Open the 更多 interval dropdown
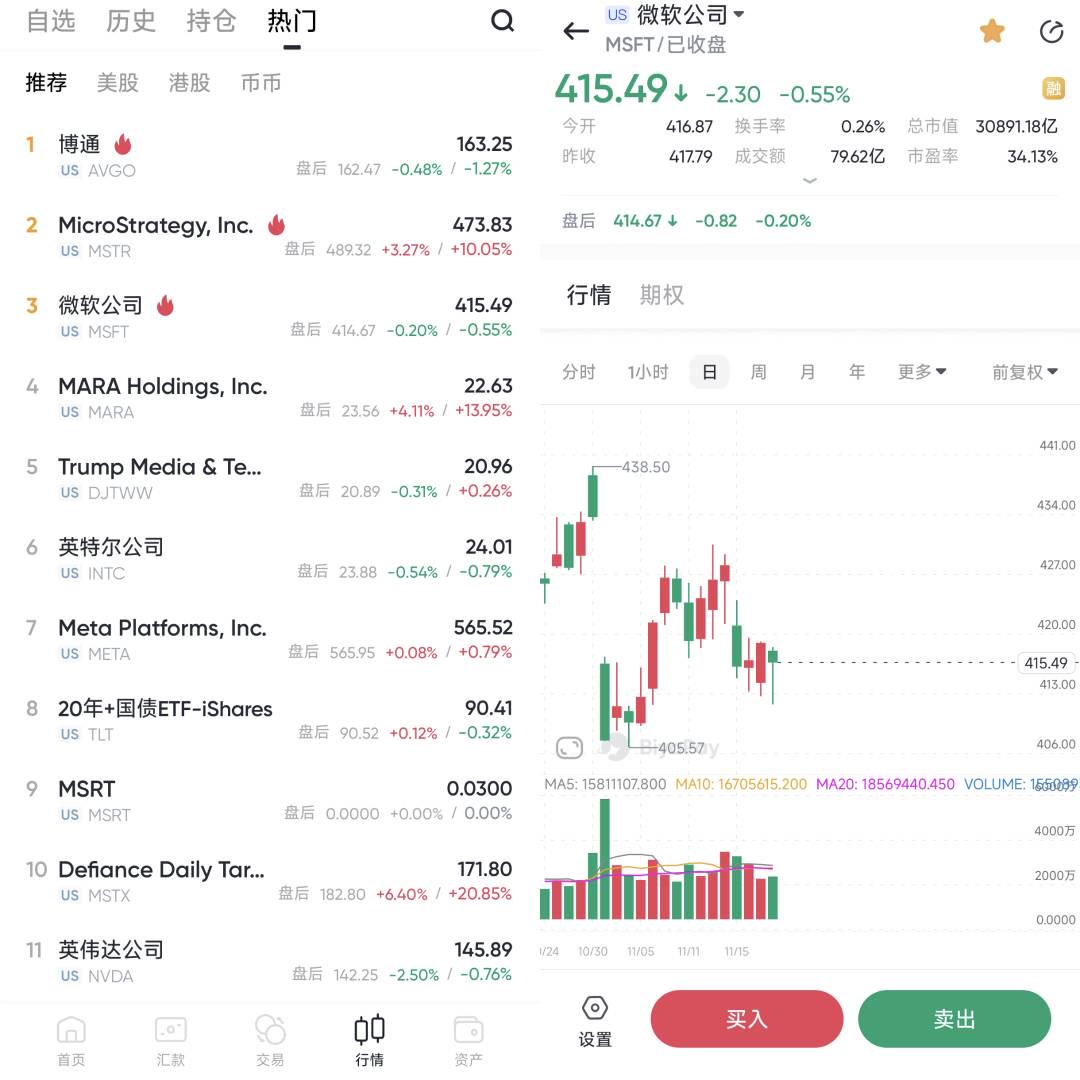The width and height of the screenshot is (1080, 1080). tap(921, 372)
